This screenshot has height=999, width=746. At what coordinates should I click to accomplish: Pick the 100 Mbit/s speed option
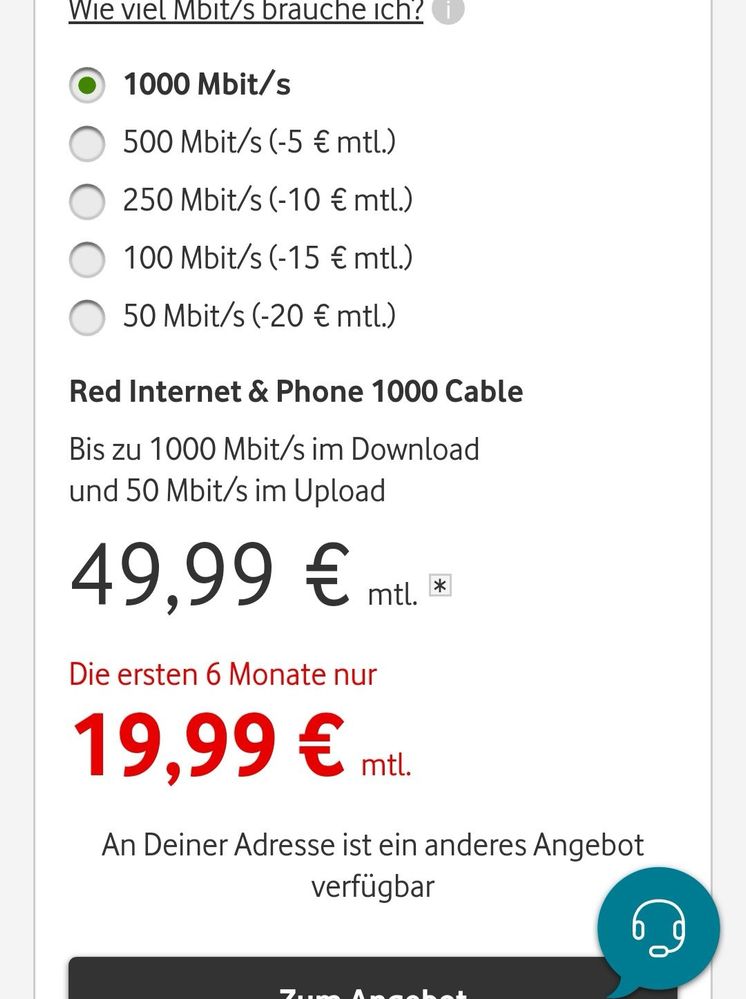point(88,260)
